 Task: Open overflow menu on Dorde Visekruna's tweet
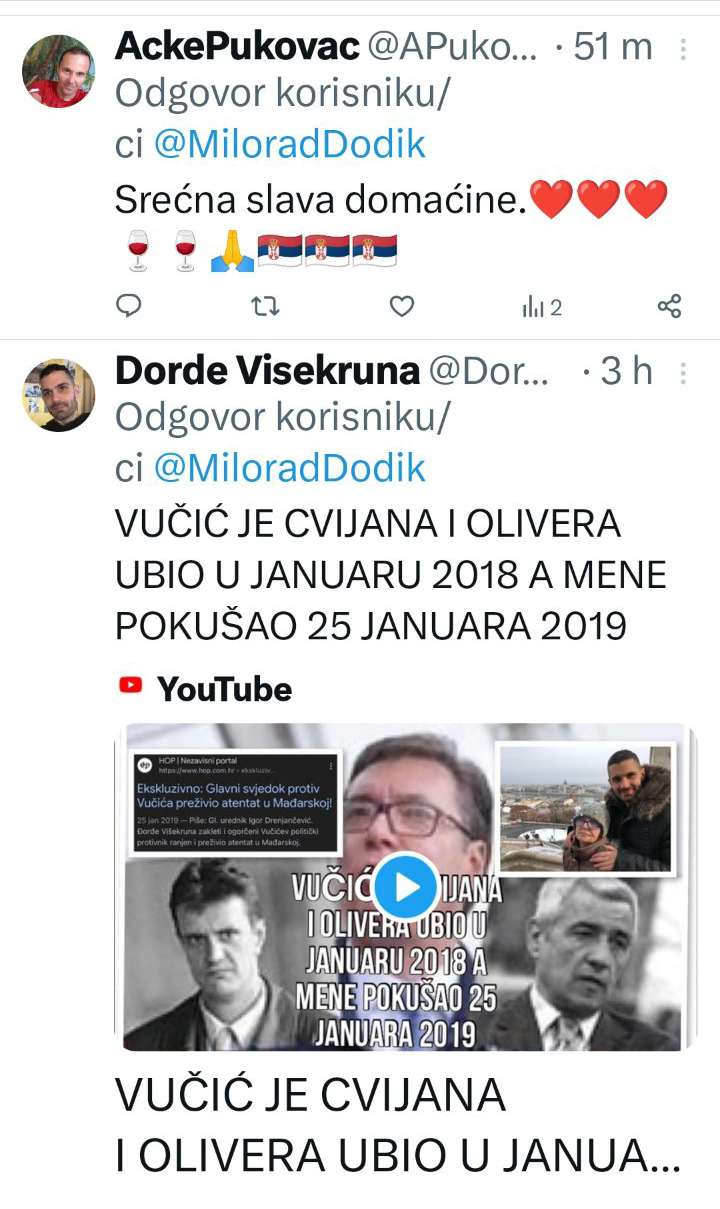pyautogui.click(x=683, y=372)
